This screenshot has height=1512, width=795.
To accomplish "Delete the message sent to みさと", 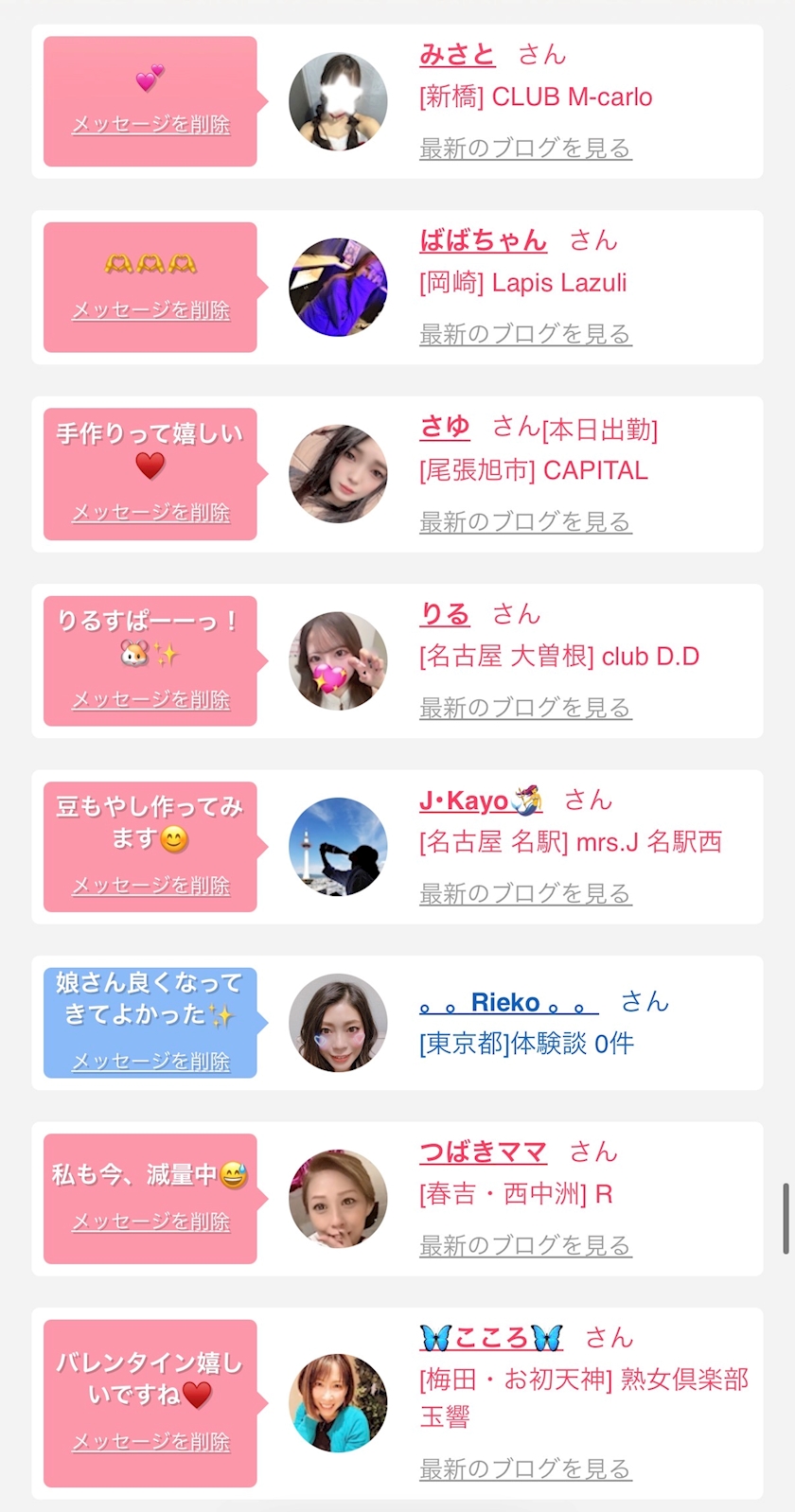I will tap(150, 125).
